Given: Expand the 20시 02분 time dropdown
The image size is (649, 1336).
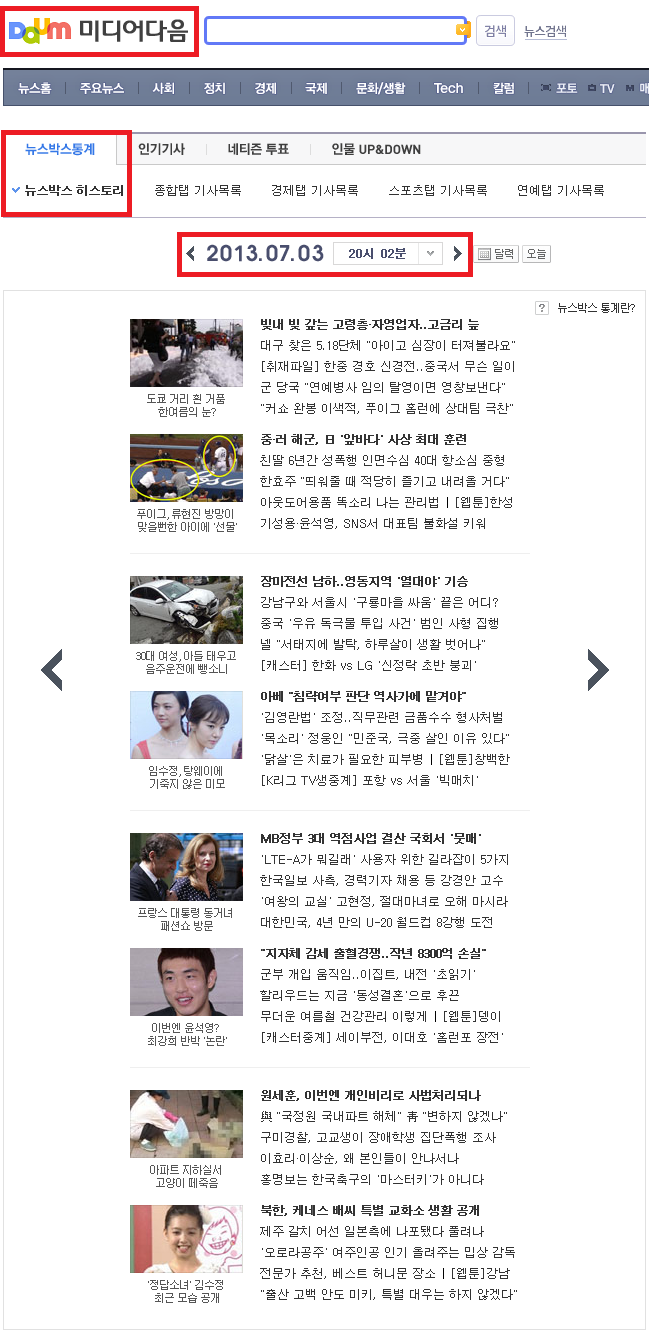Looking at the screenshot, I should pyautogui.click(x=430, y=253).
